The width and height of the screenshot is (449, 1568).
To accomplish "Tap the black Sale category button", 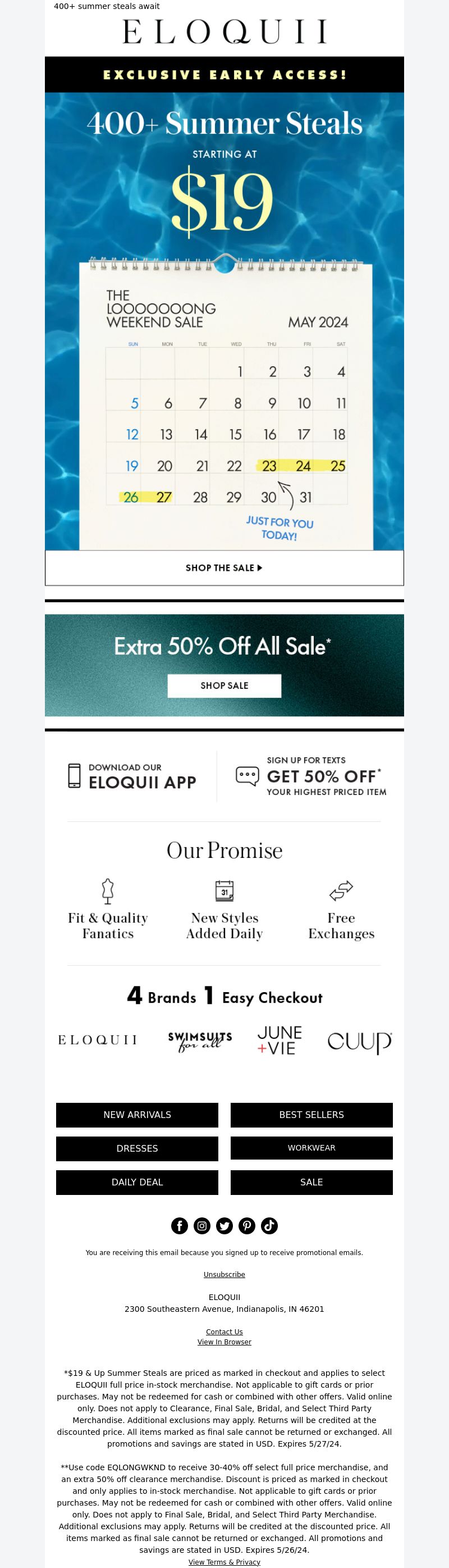I will [x=311, y=1181].
